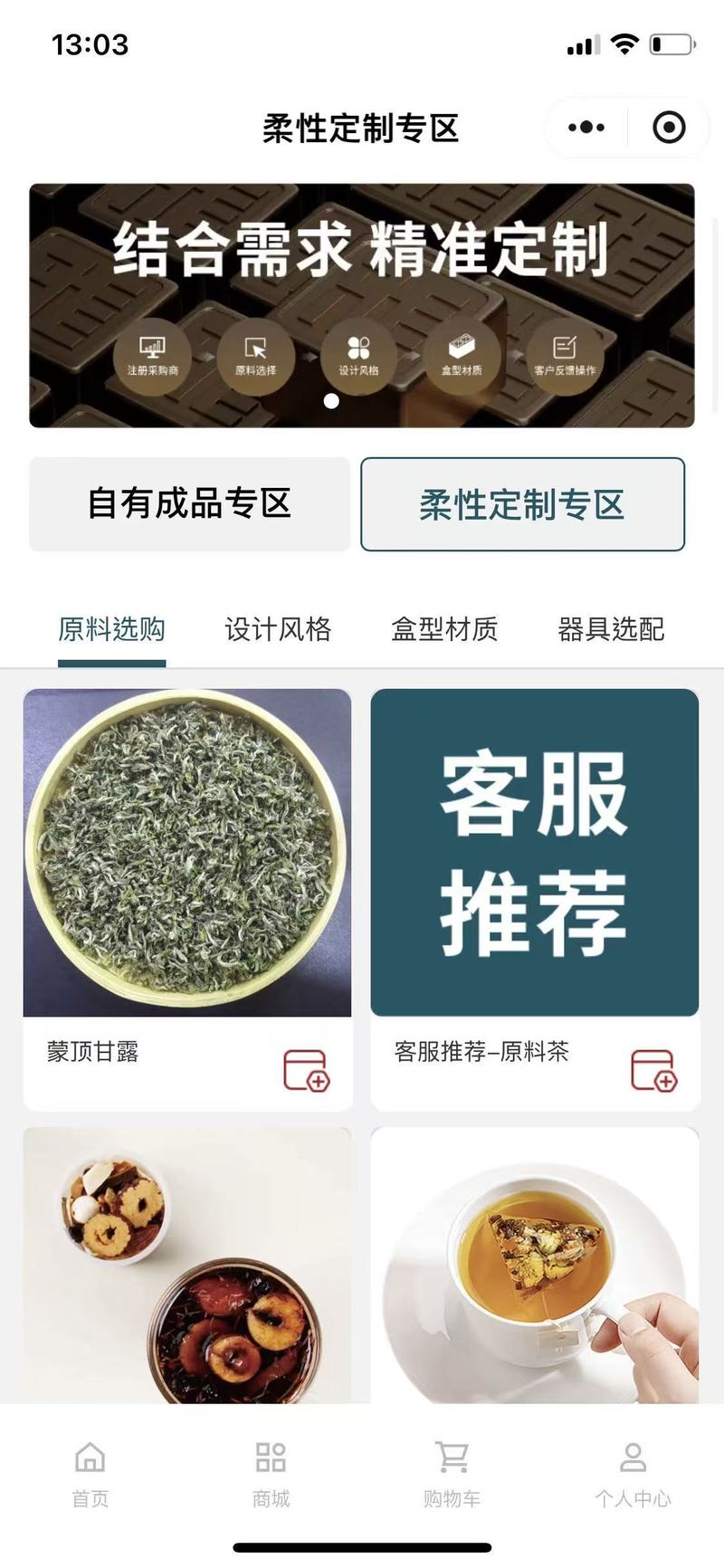The width and height of the screenshot is (724, 1568).
Task: Add 客服推荐-原料茶 using its add icon
Action: [x=653, y=1070]
